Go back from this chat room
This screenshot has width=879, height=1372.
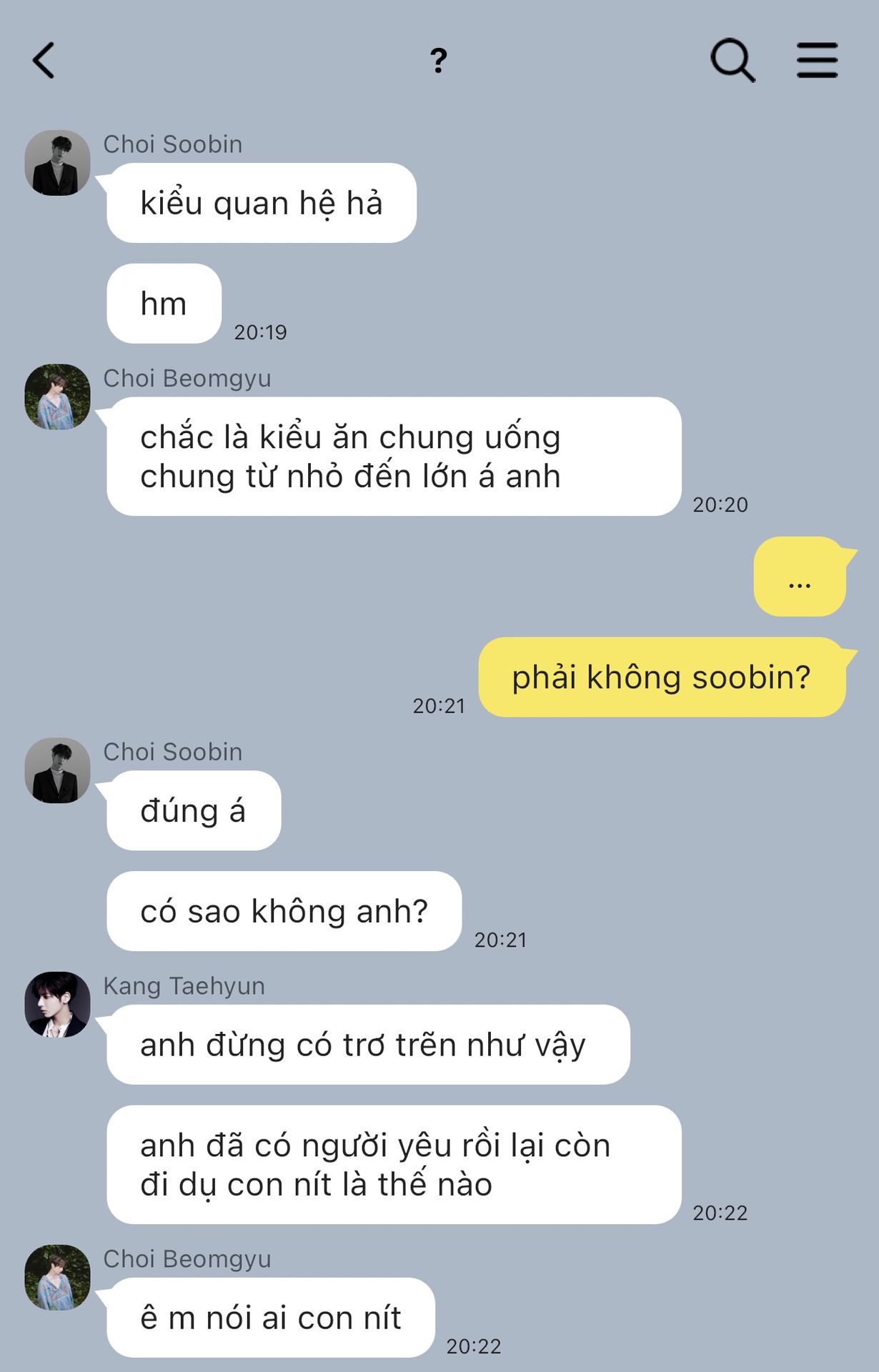point(44,60)
